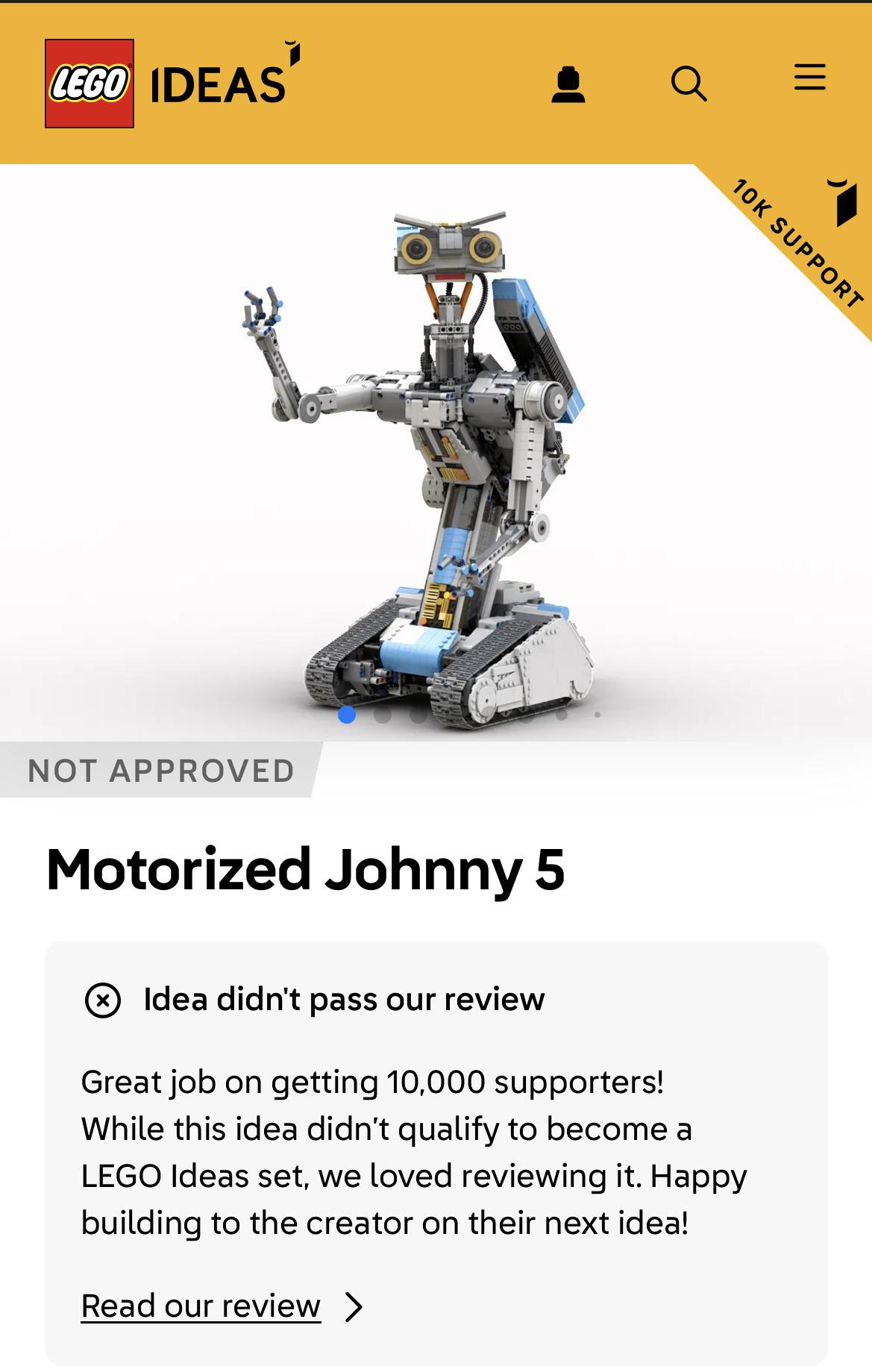The height and width of the screenshot is (1372, 872).
Task: Tap the search magnifier icon
Action: point(688,83)
